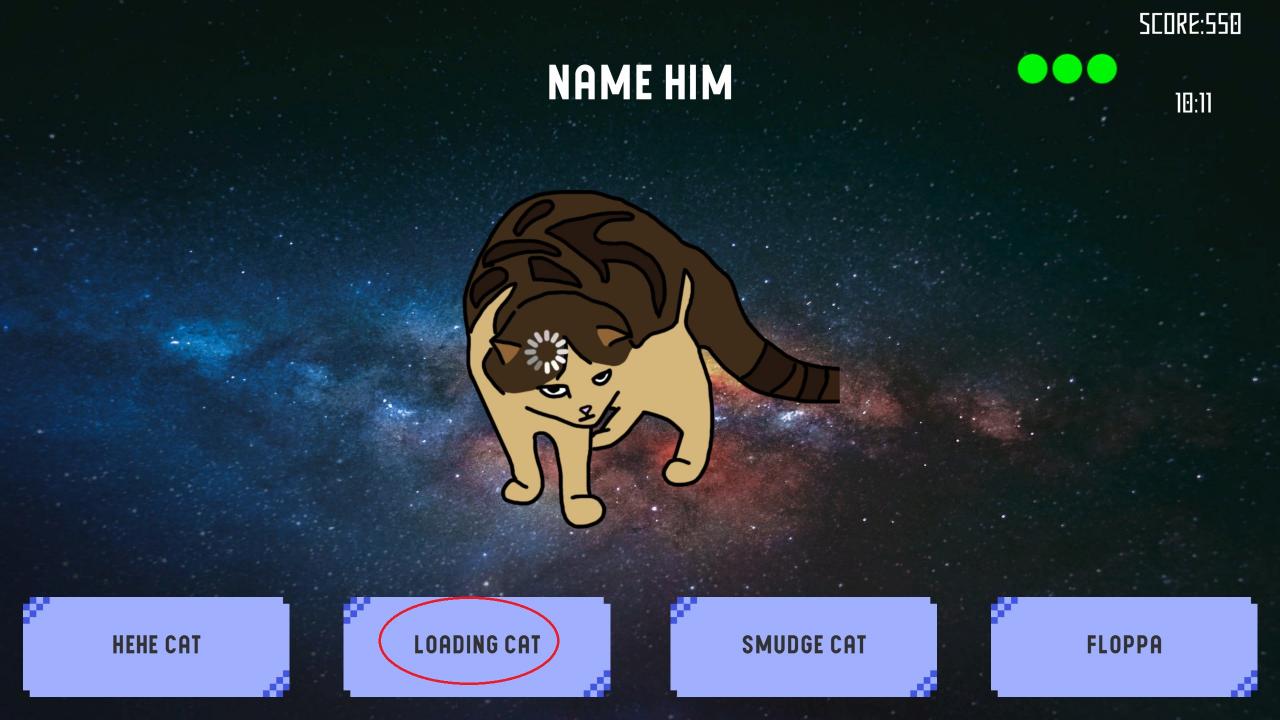The image size is (1280, 720).
Task: Select Loading Cat as the name
Action: (476, 646)
